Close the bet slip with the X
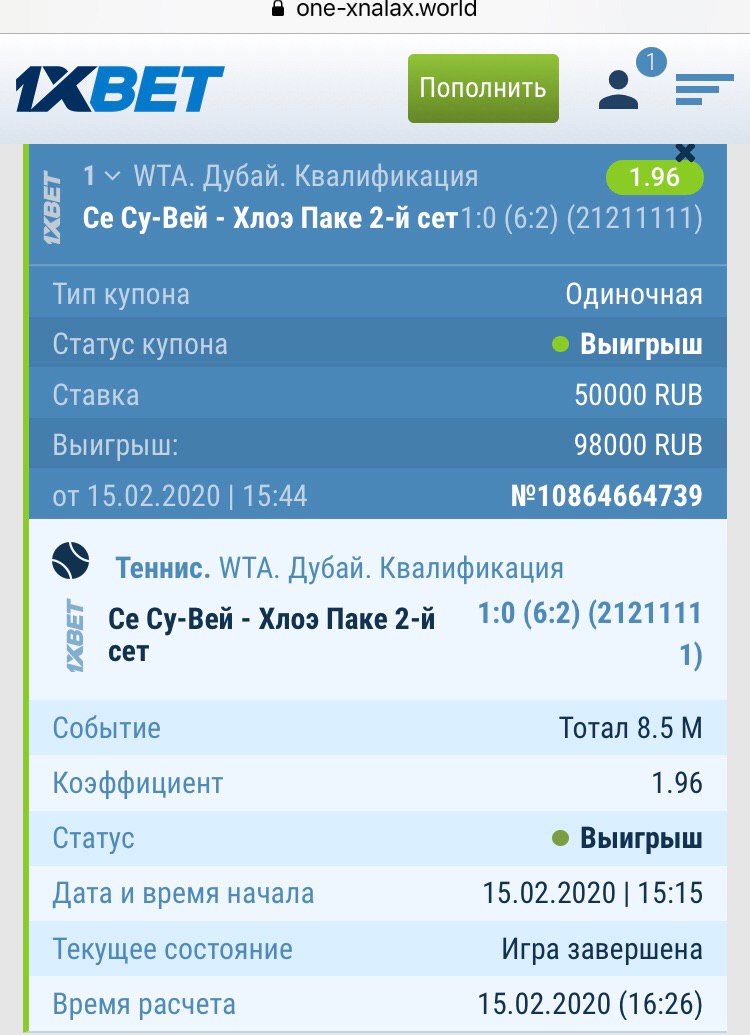The image size is (750, 1035). coord(685,152)
